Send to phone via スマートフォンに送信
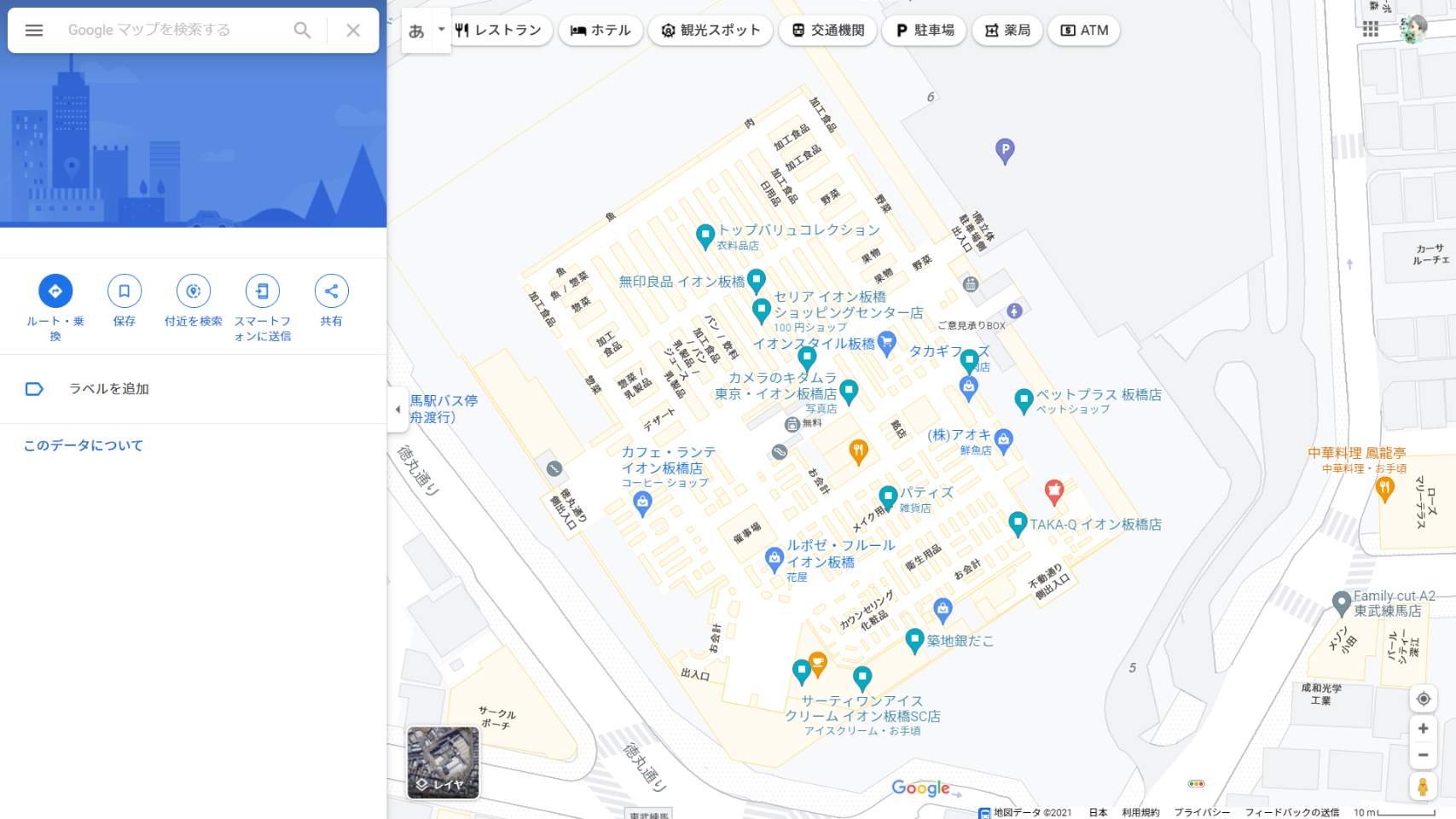The image size is (1456, 819). [263, 291]
